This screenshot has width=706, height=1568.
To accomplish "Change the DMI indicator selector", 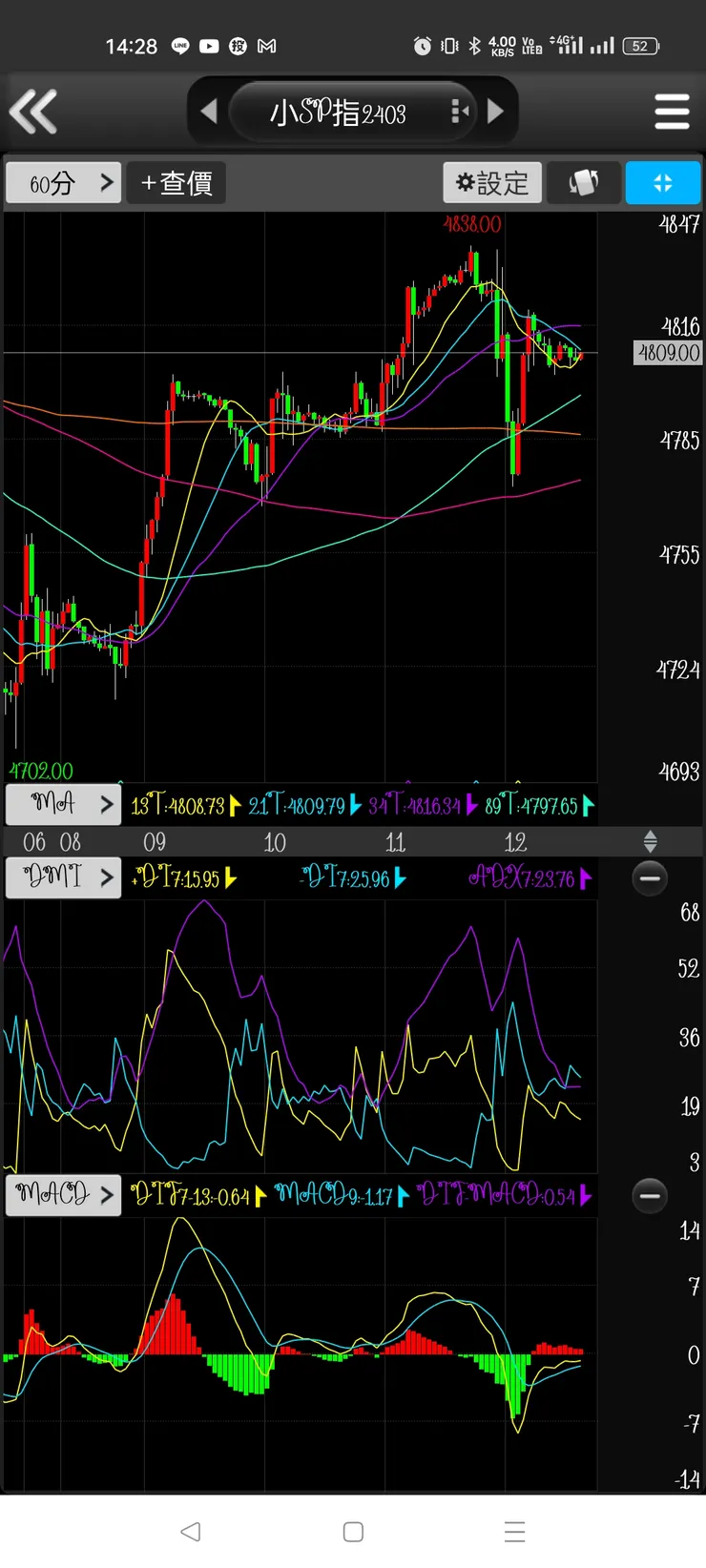I will [x=64, y=877].
